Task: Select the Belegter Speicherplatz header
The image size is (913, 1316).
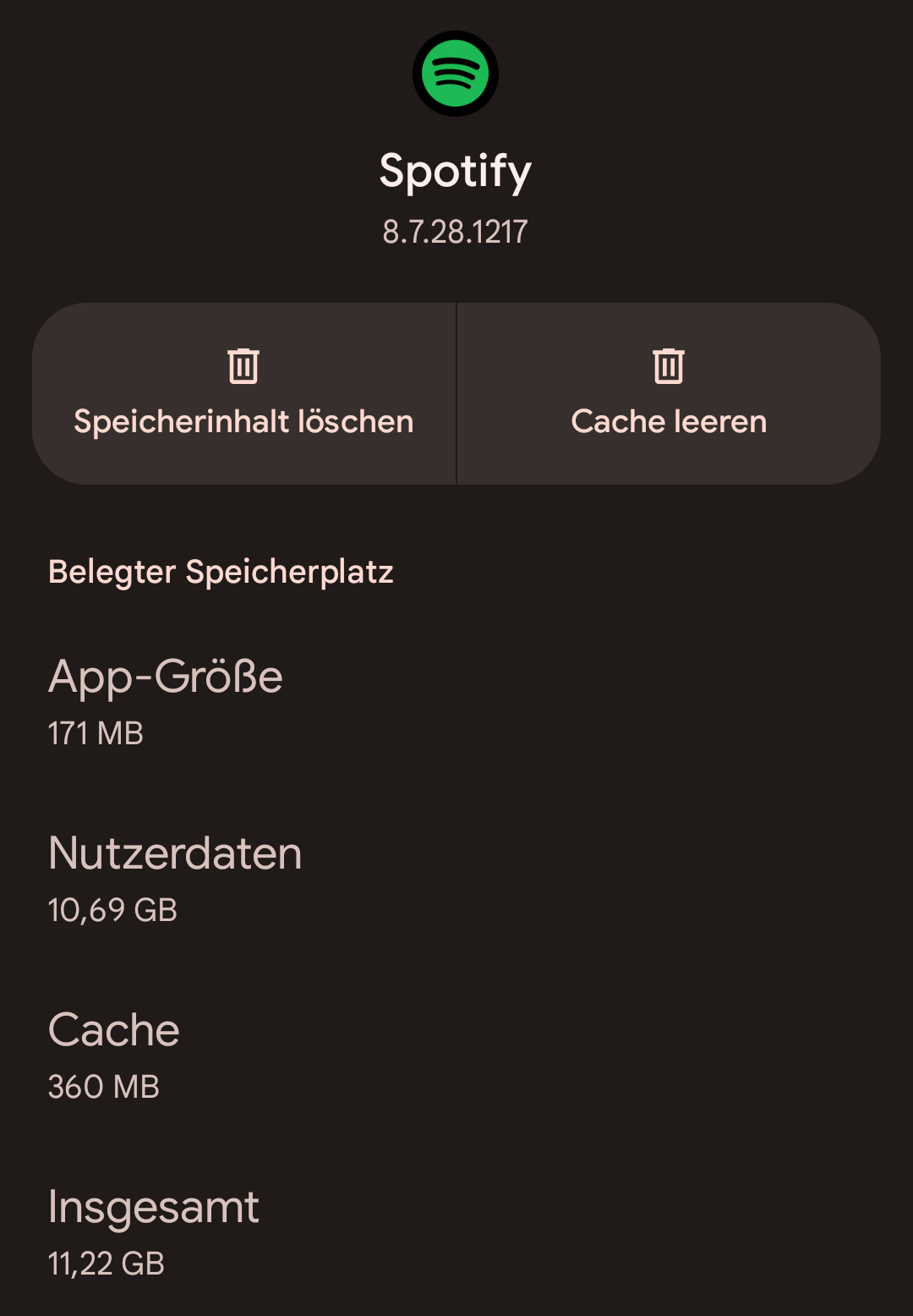Action: (x=221, y=572)
